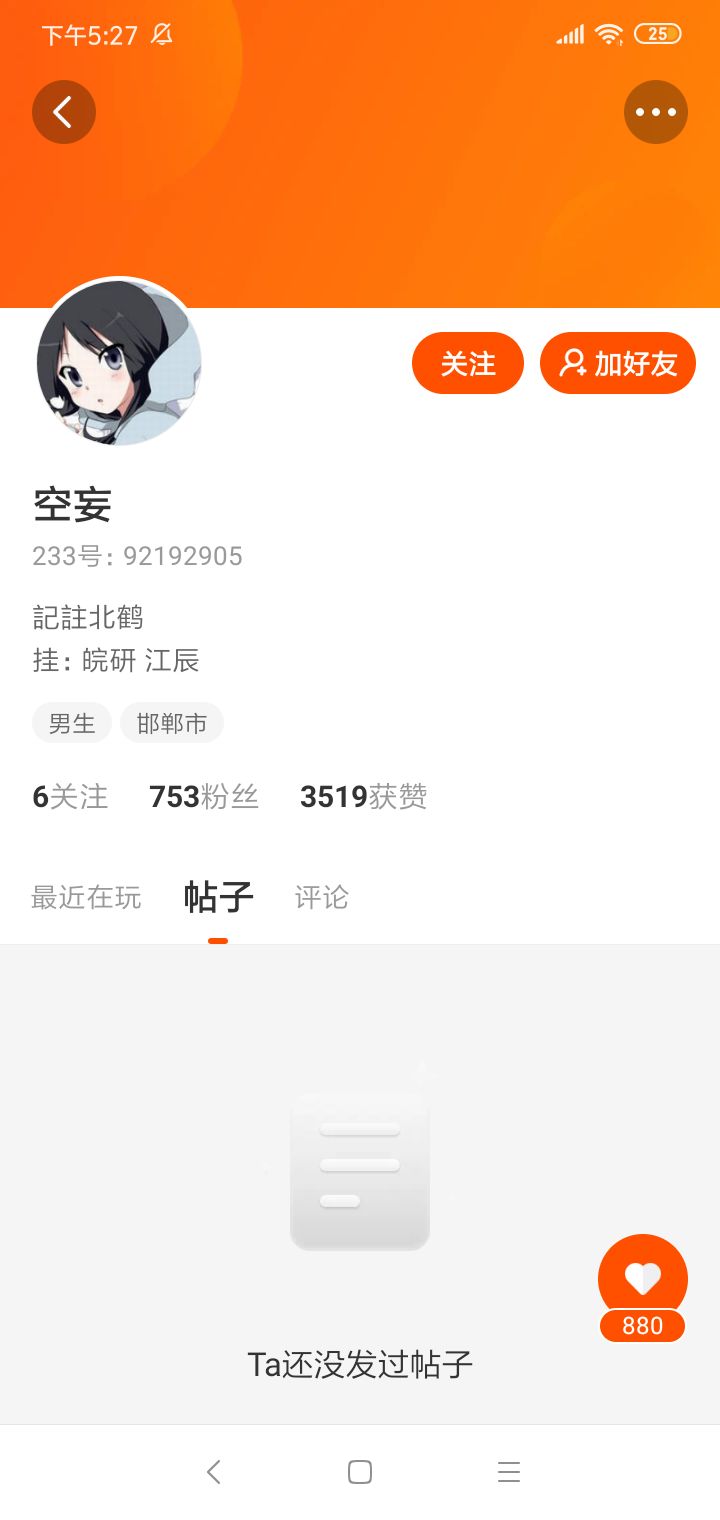Screen dimensions: 720x1520
Task: Tap the system home button
Action: pyautogui.click(x=360, y=1472)
